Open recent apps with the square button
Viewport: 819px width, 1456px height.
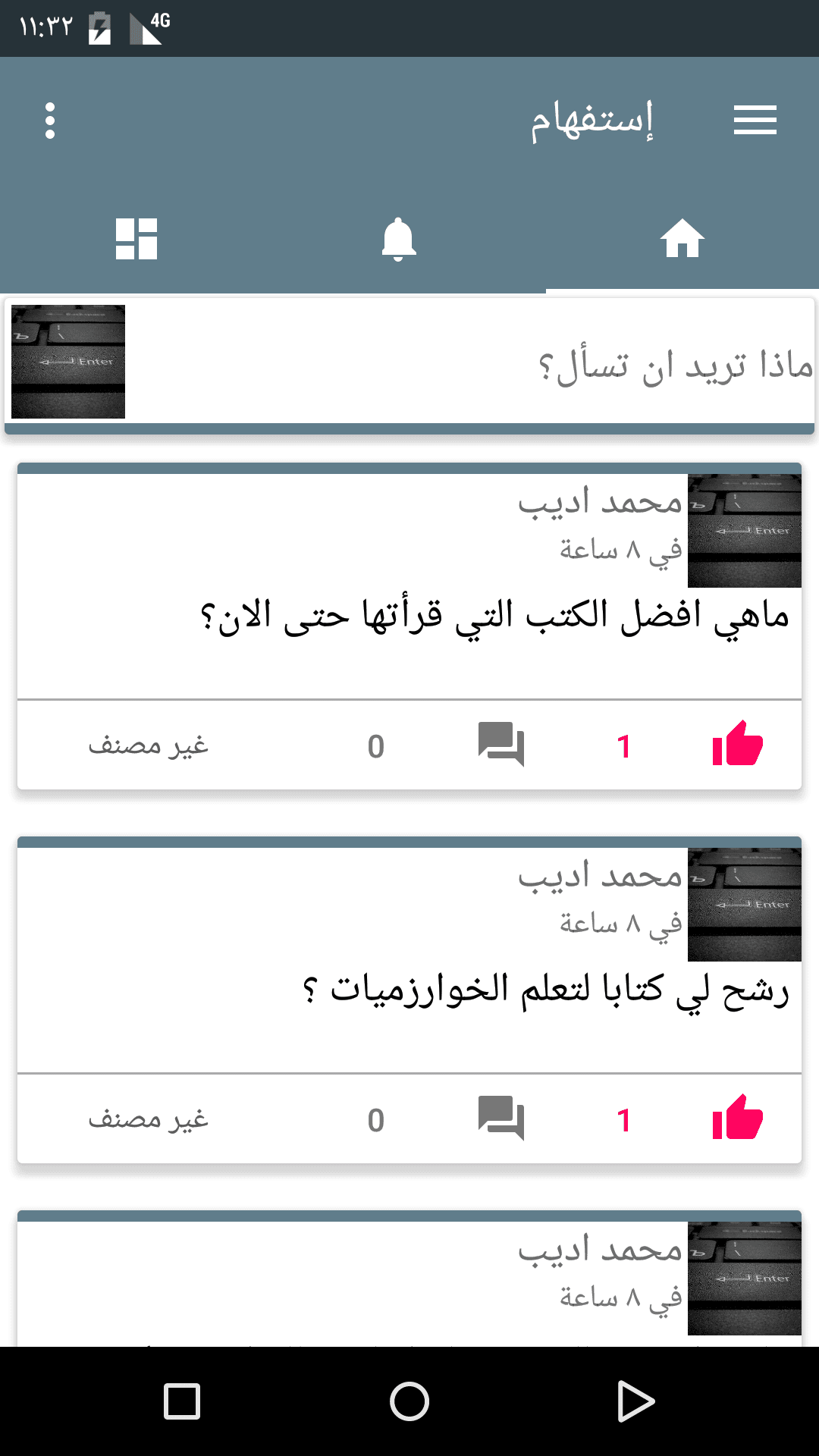click(x=182, y=1401)
